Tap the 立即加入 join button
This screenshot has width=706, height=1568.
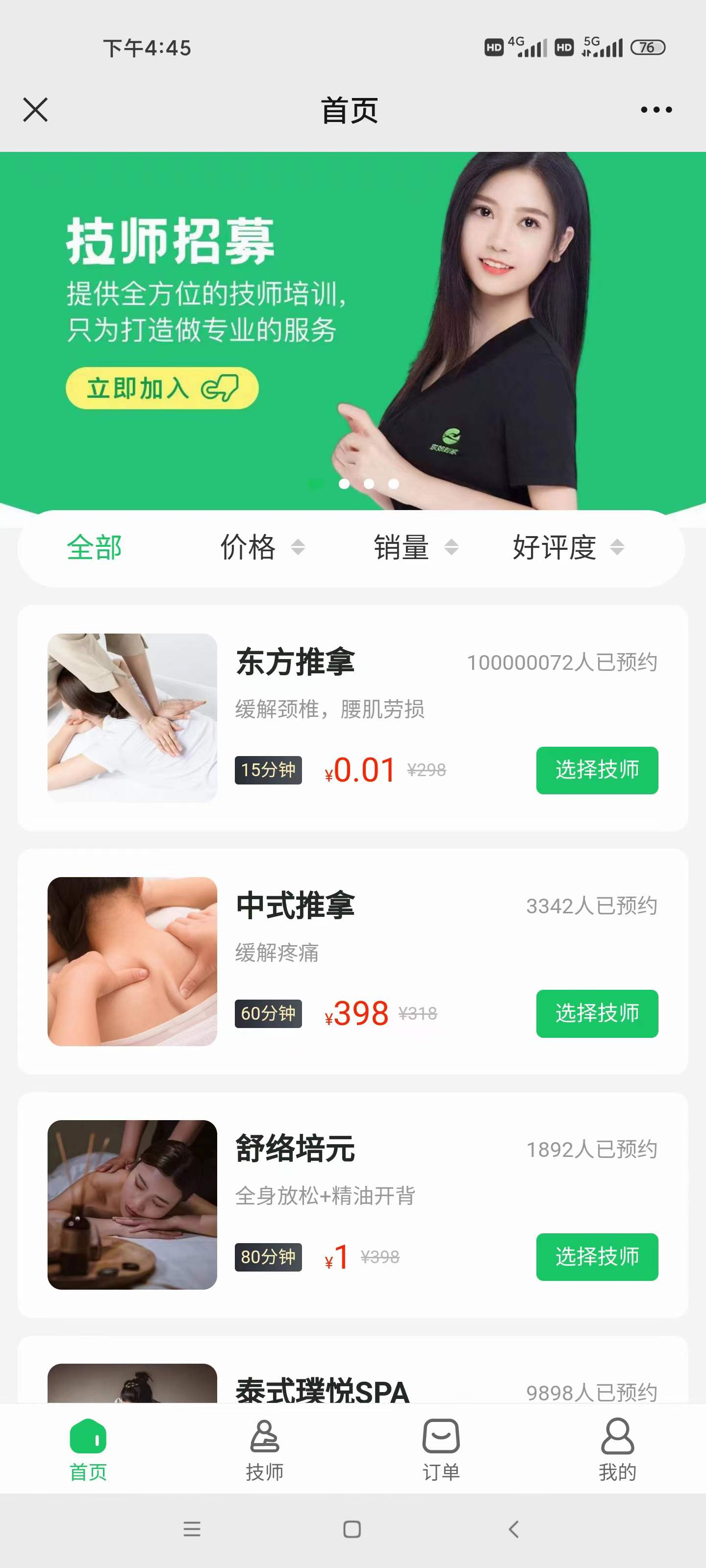click(x=162, y=389)
